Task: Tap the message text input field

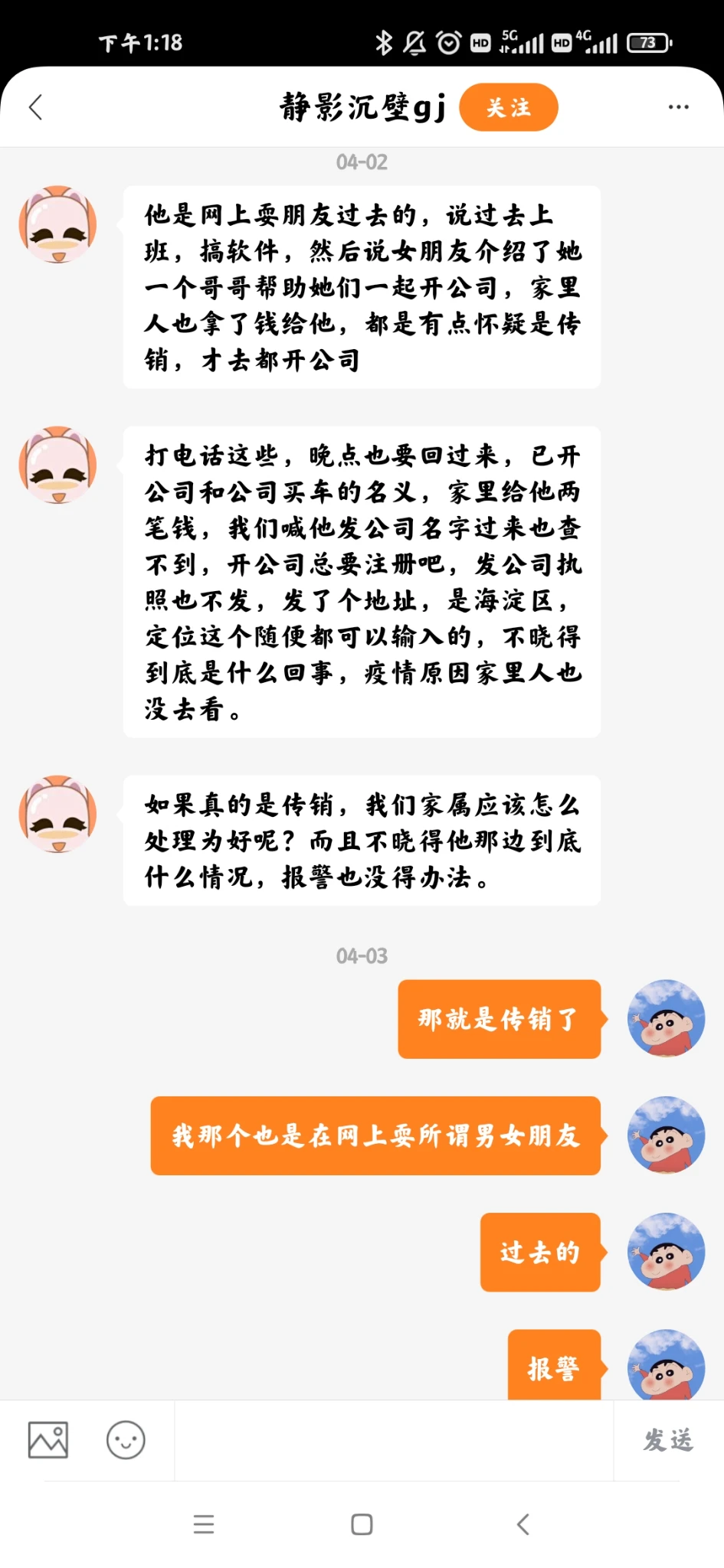Action: (x=394, y=1440)
